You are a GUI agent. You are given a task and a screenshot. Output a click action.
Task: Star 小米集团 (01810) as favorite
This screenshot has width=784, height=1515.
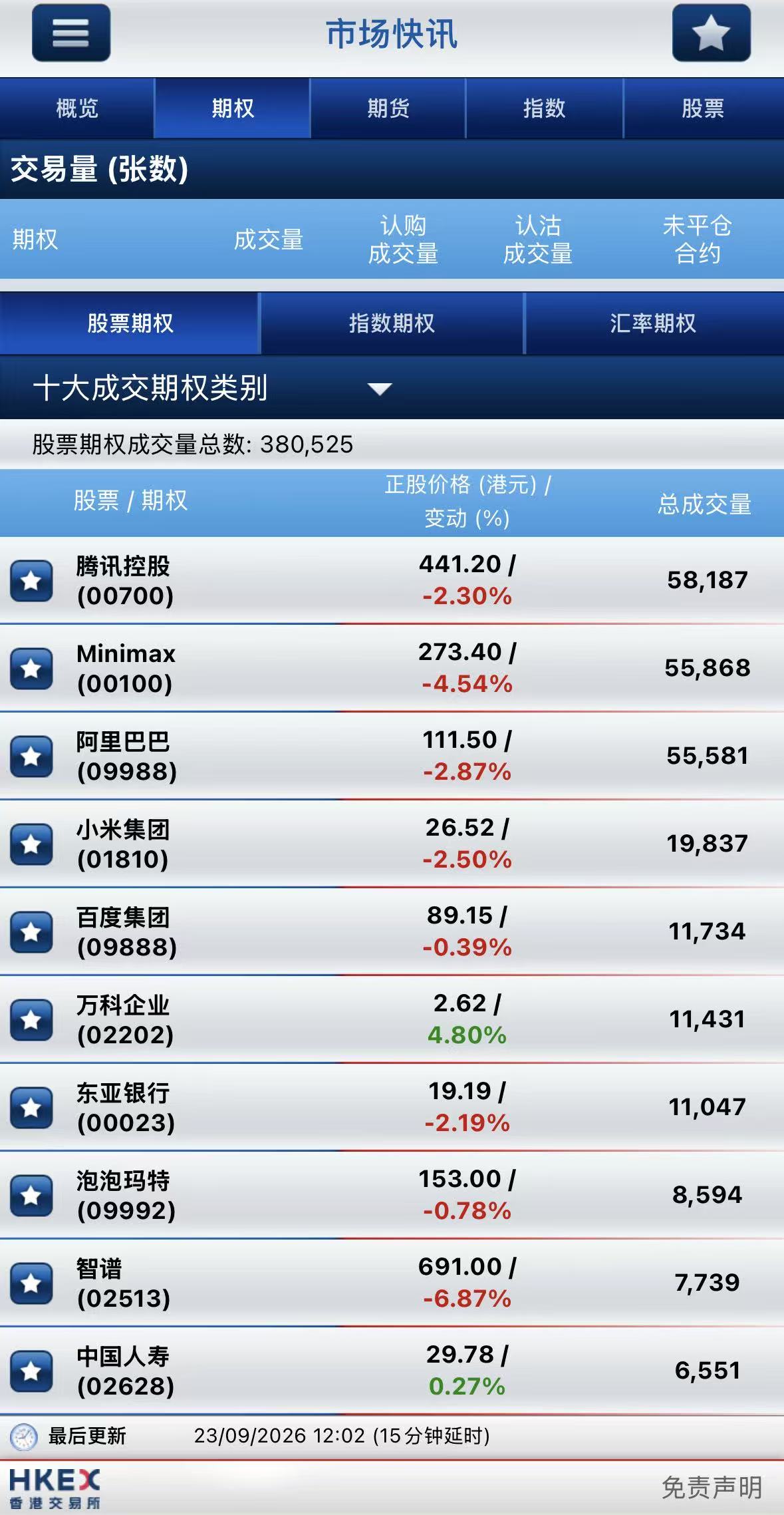(31, 844)
